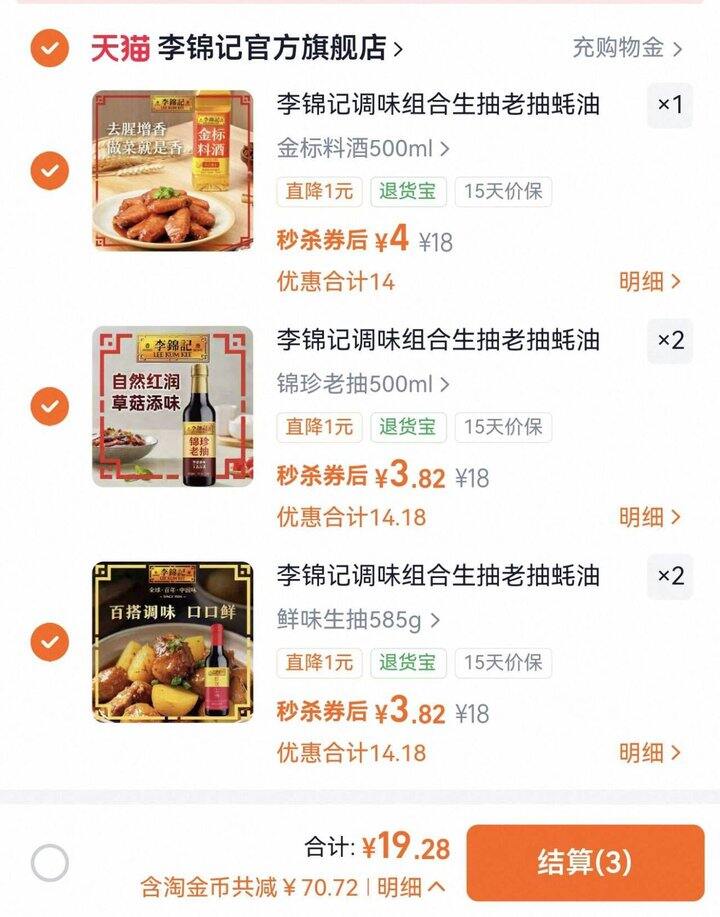Change the 鲜味生抽585g variant option

[358, 620]
